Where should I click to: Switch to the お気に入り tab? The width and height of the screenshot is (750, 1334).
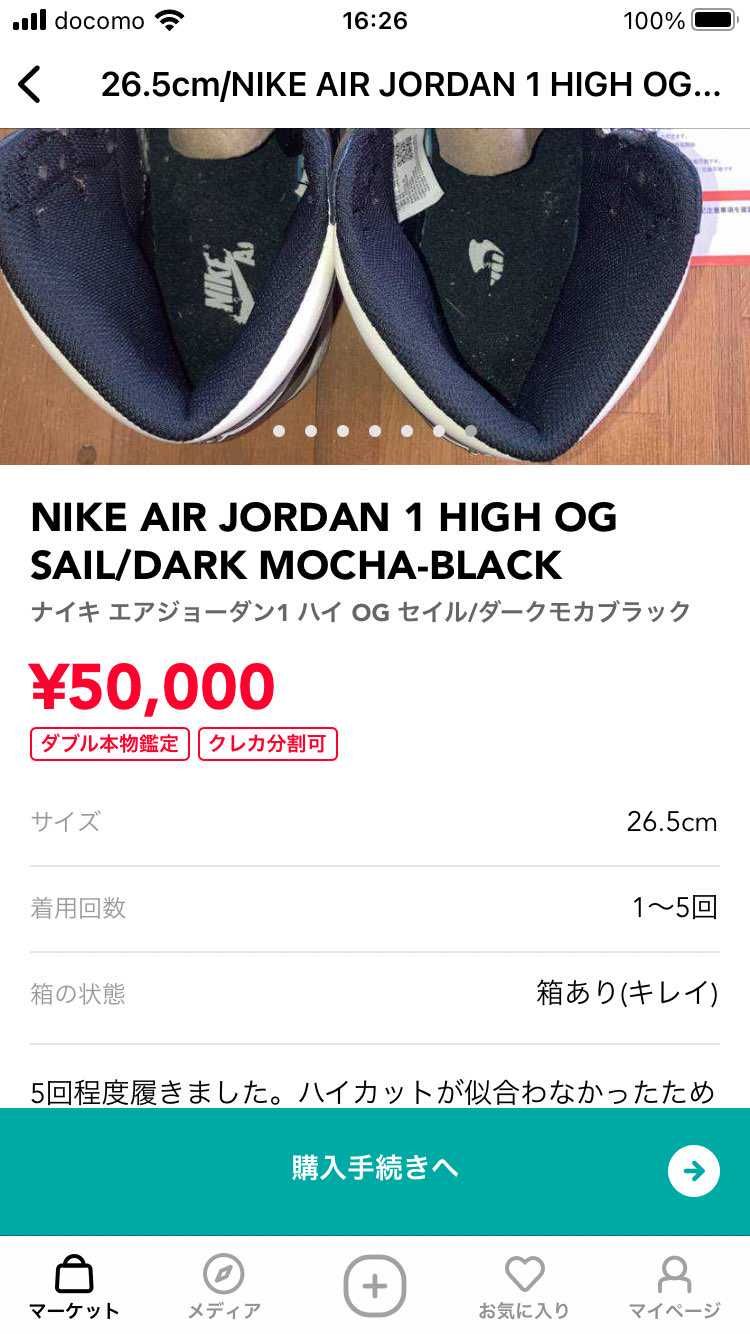tap(524, 1284)
